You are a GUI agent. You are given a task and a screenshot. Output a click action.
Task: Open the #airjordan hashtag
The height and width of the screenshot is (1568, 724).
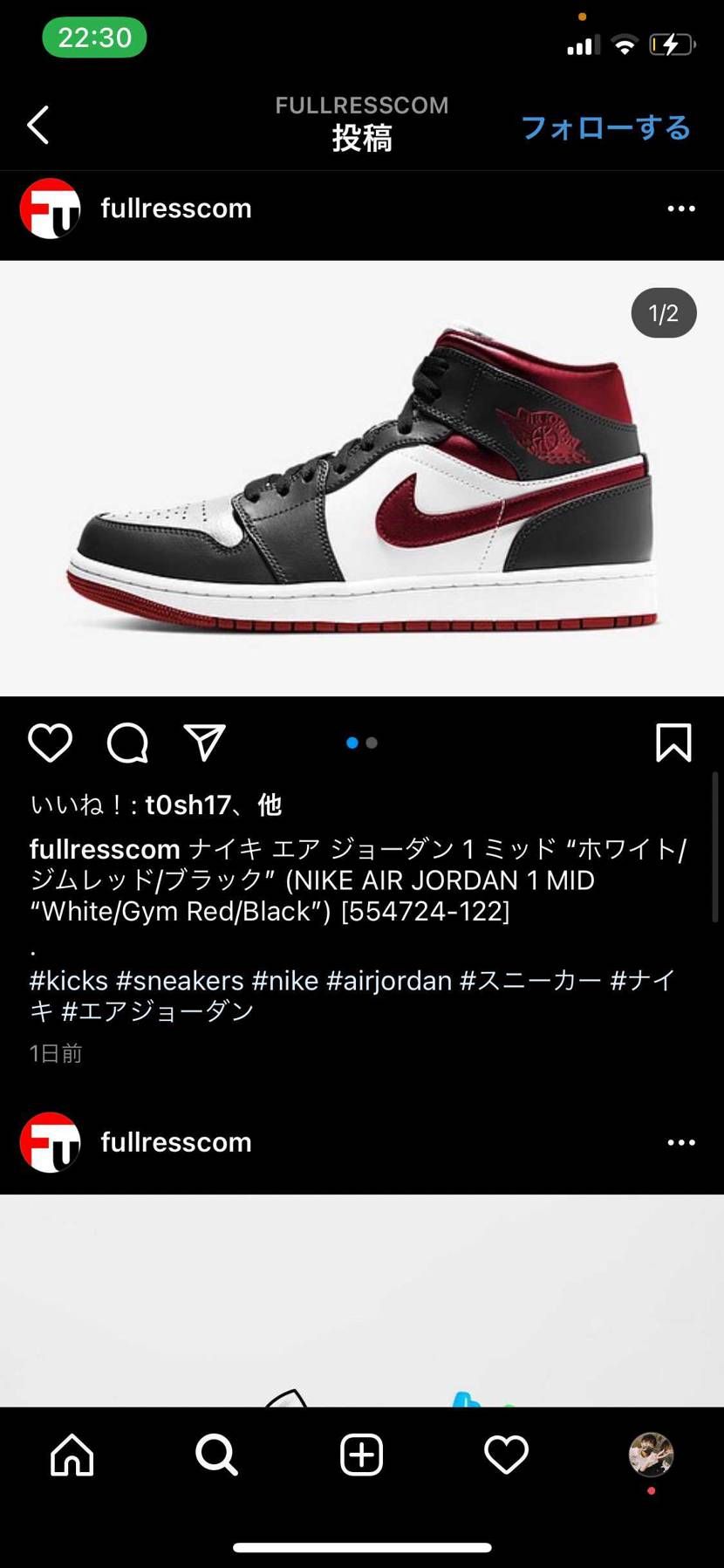coord(389,981)
